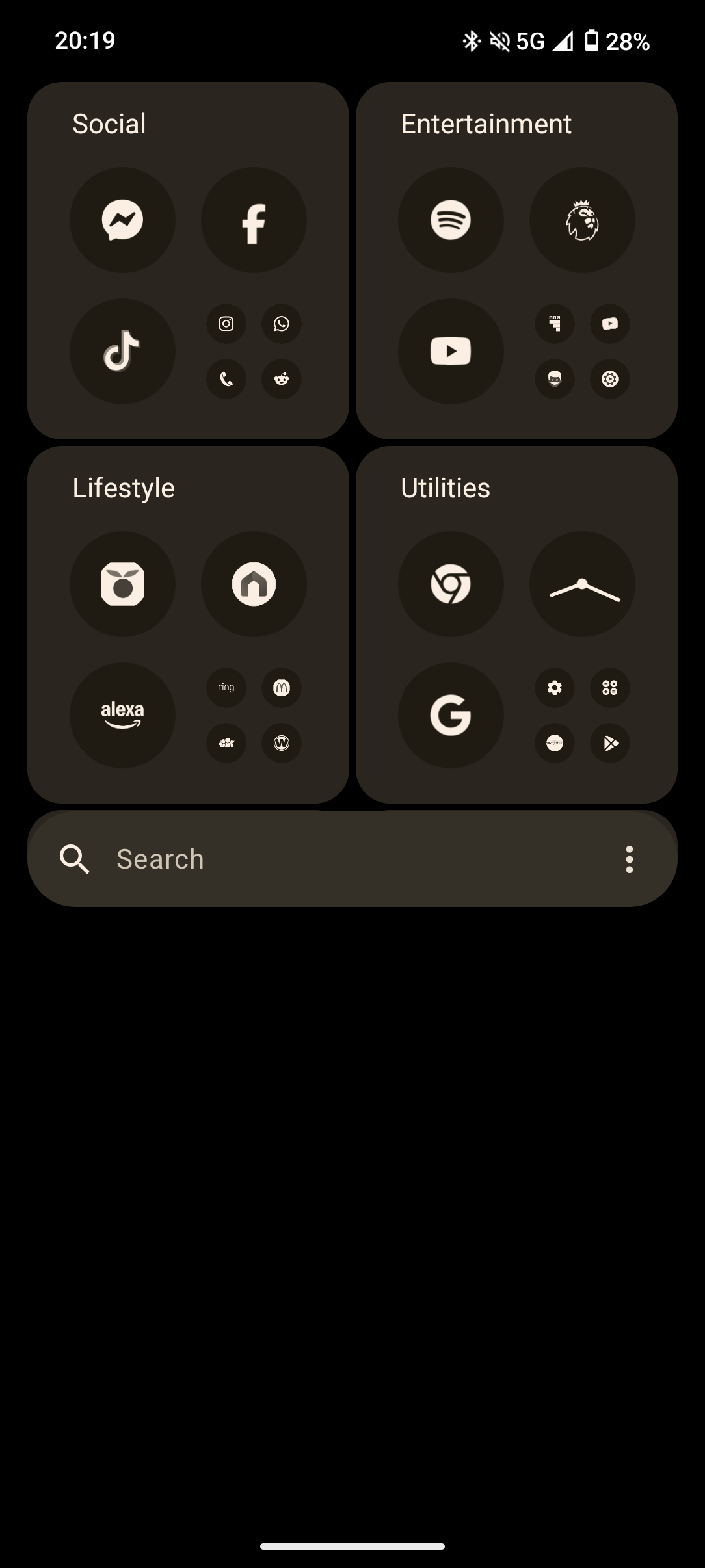Open Chrome browser
Image resolution: width=705 pixels, height=1568 pixels.
pos(451,584)
